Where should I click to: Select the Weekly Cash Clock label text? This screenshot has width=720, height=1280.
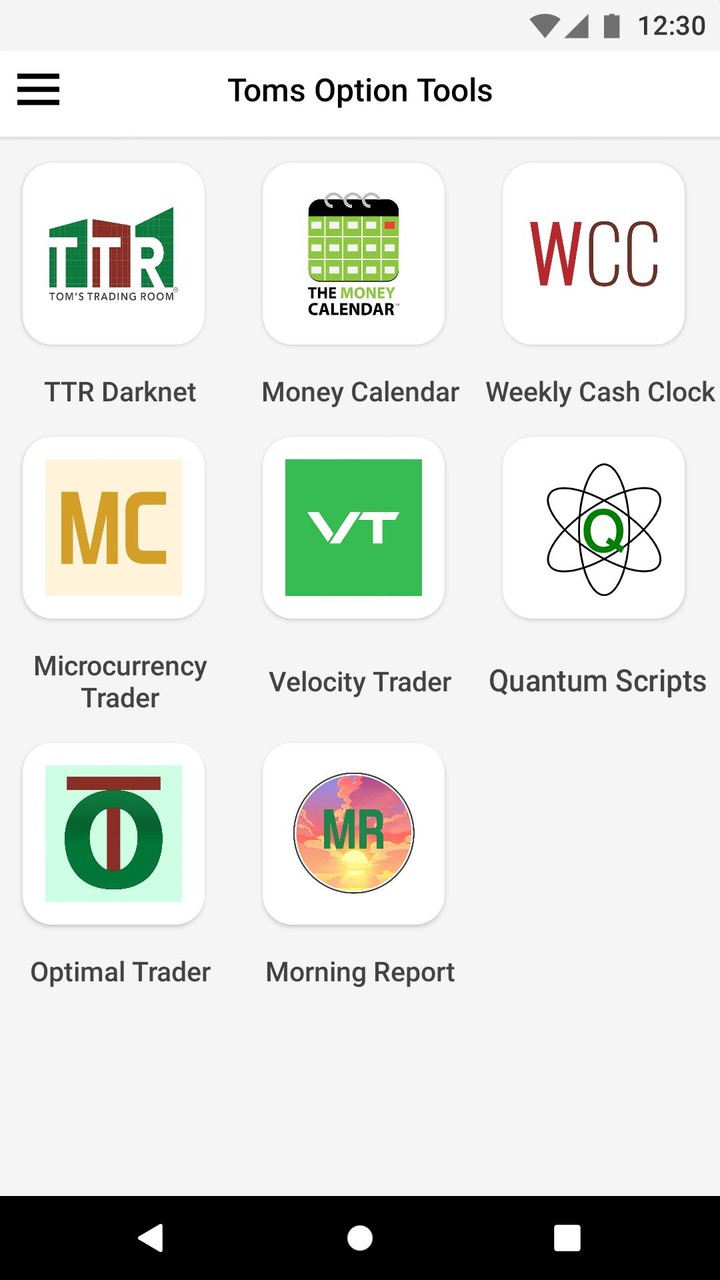(600, 391)
